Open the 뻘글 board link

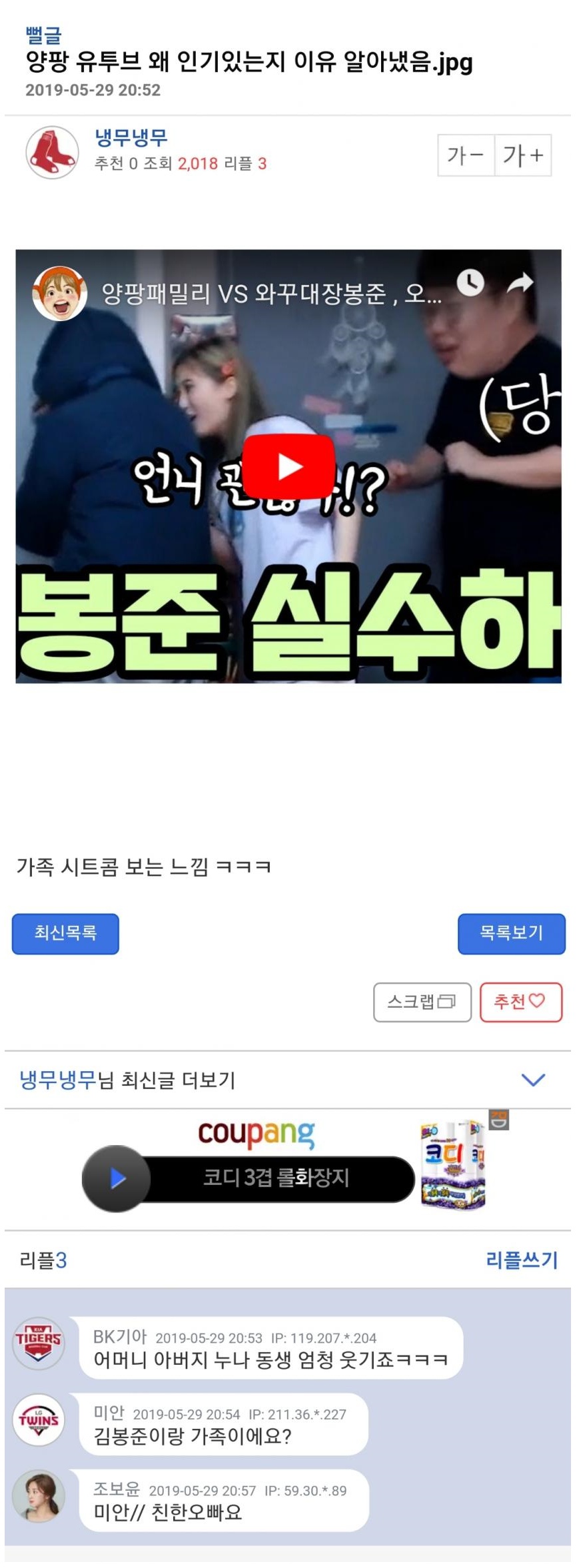pyautogui.click(x=43, y=35)
